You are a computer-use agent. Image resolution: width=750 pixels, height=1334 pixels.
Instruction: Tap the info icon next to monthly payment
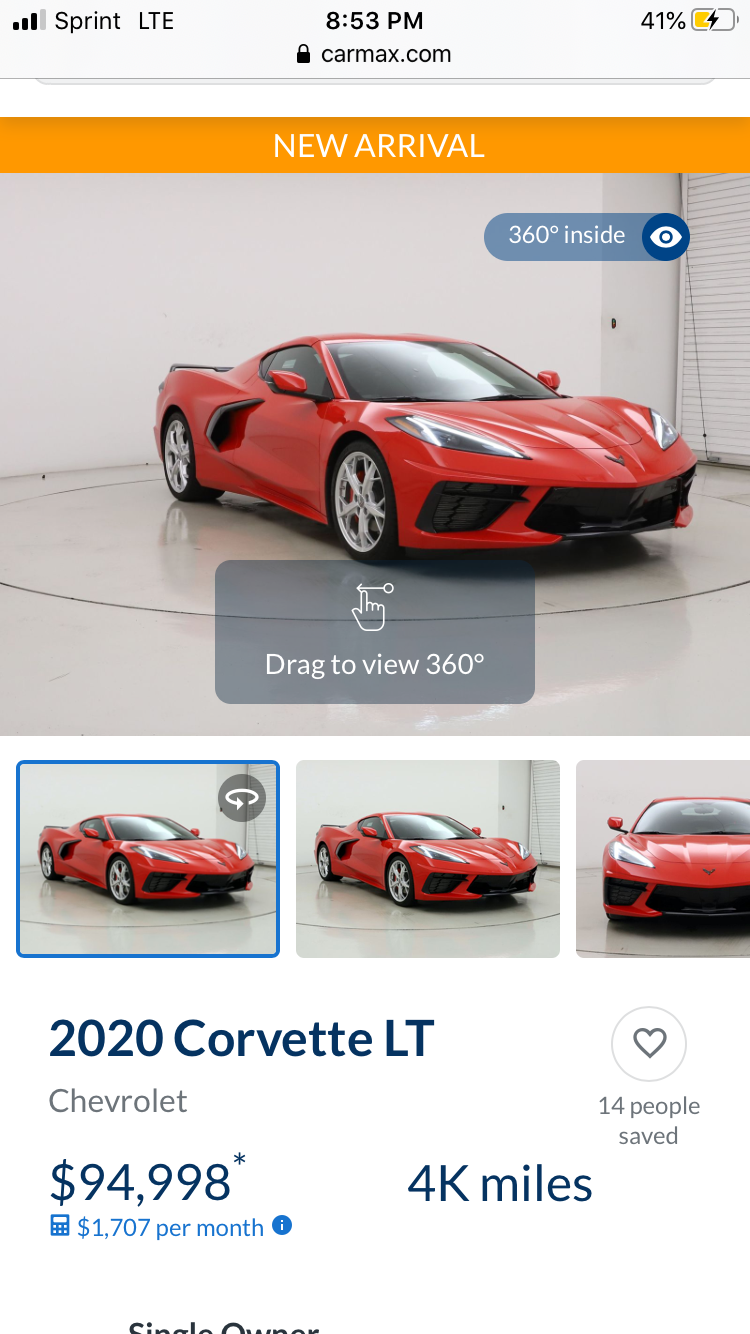click(281, 1226)
